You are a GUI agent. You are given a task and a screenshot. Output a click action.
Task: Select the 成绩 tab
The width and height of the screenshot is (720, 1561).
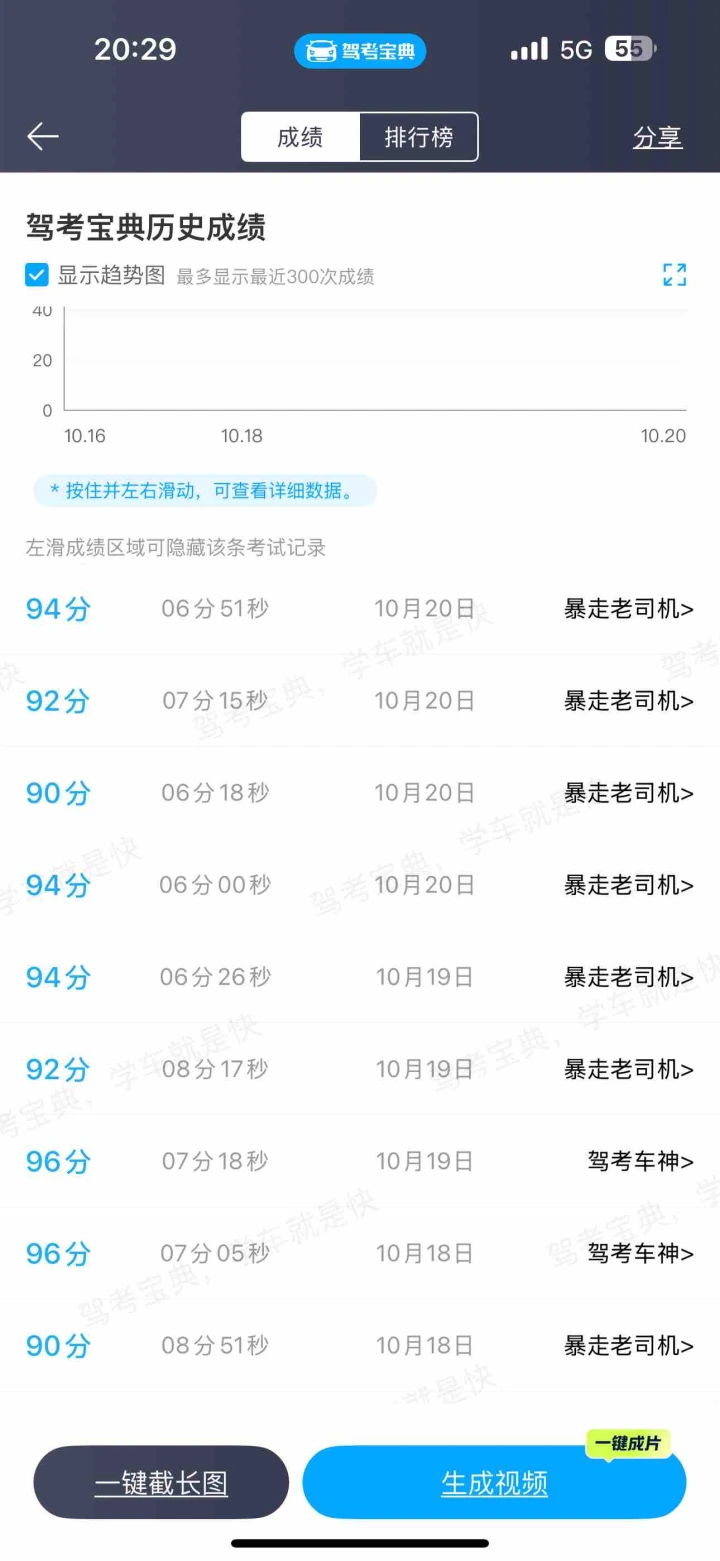pyautogui.click(x=300, y=137)
